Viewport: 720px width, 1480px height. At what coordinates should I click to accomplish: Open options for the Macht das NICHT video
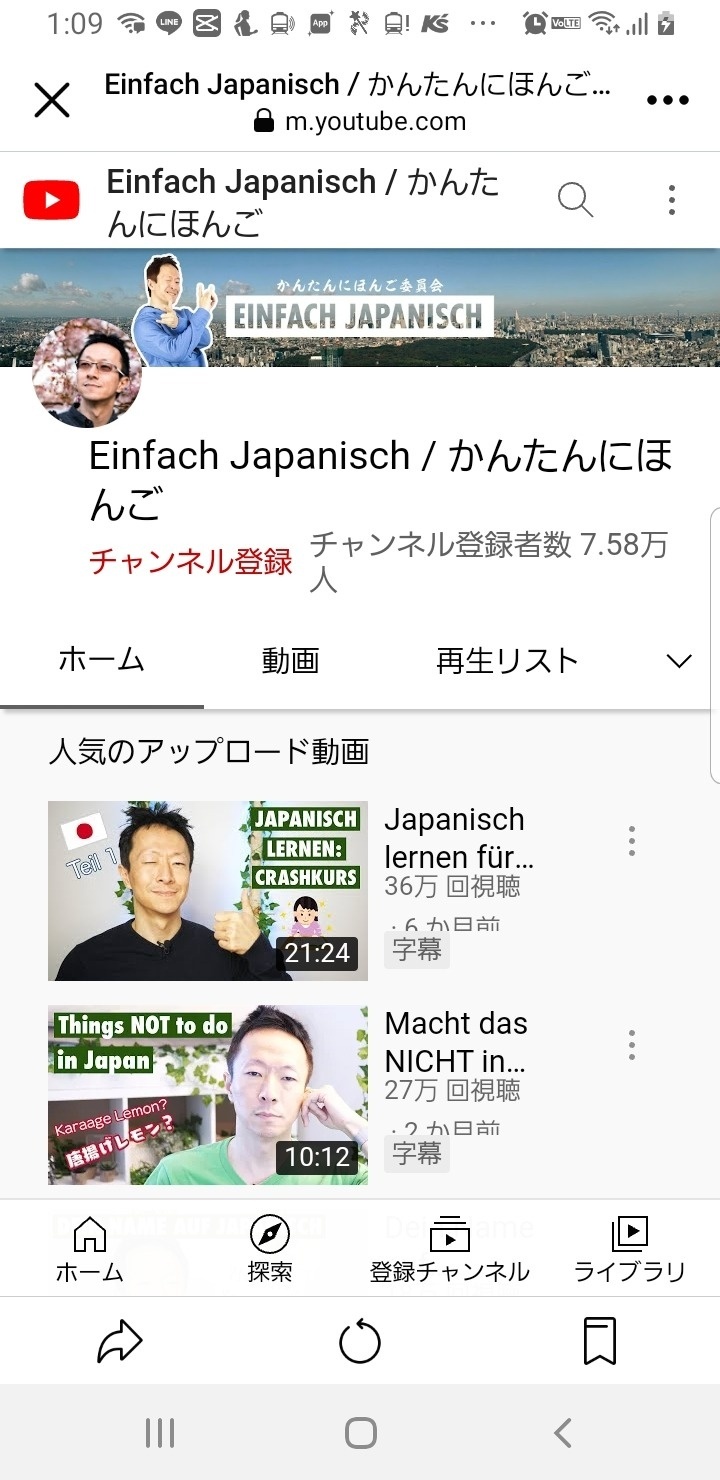[x=632, y=1045]
